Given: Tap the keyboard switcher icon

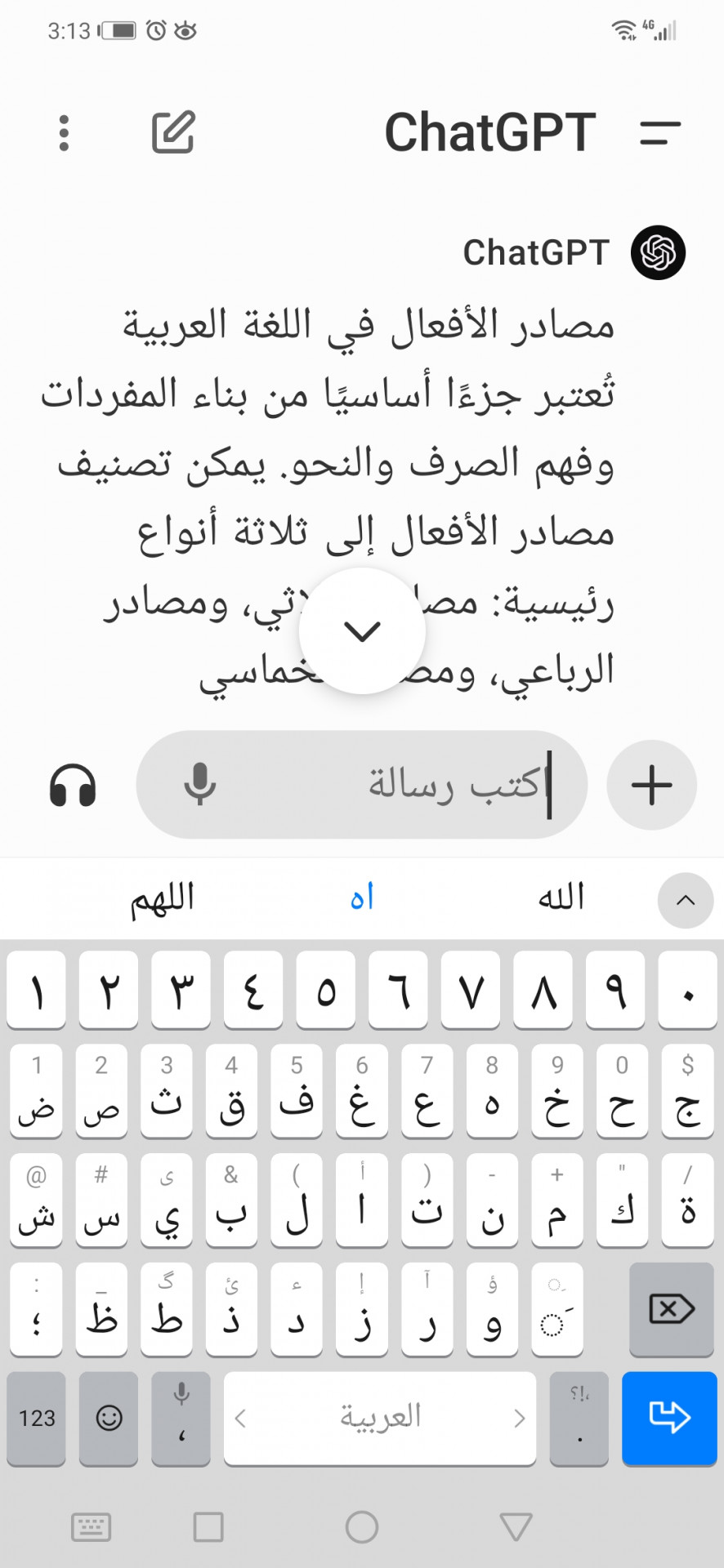Looking at the screenshot, I should pos(92,1526).
